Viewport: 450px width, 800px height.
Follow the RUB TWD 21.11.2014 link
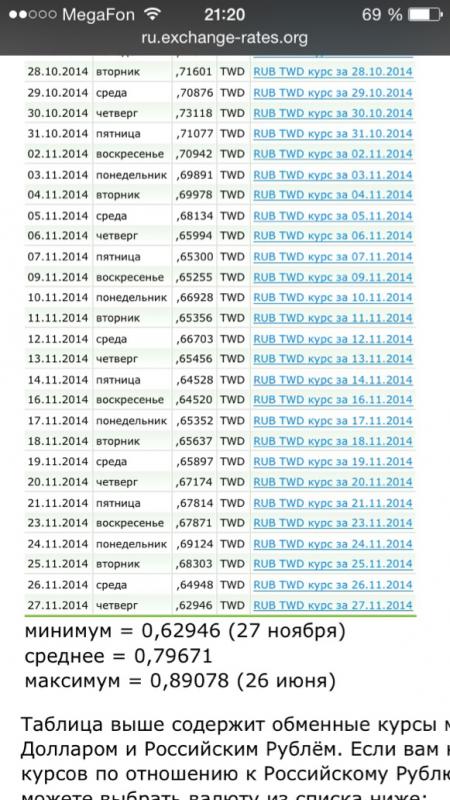point(333,503)
